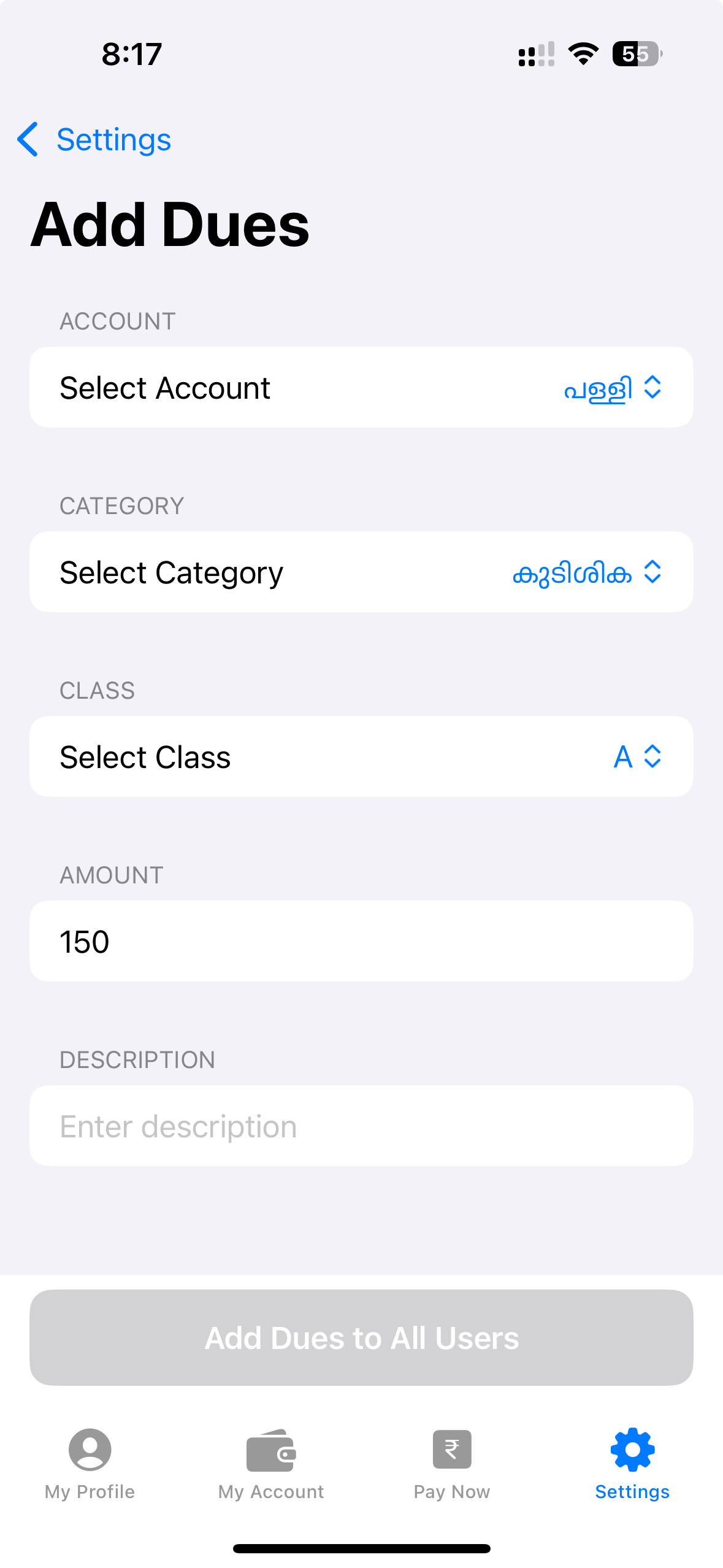This screenshot has width=723, height=1568.
Task: Switch to the My Account tab
Action: pos(270,1464)
